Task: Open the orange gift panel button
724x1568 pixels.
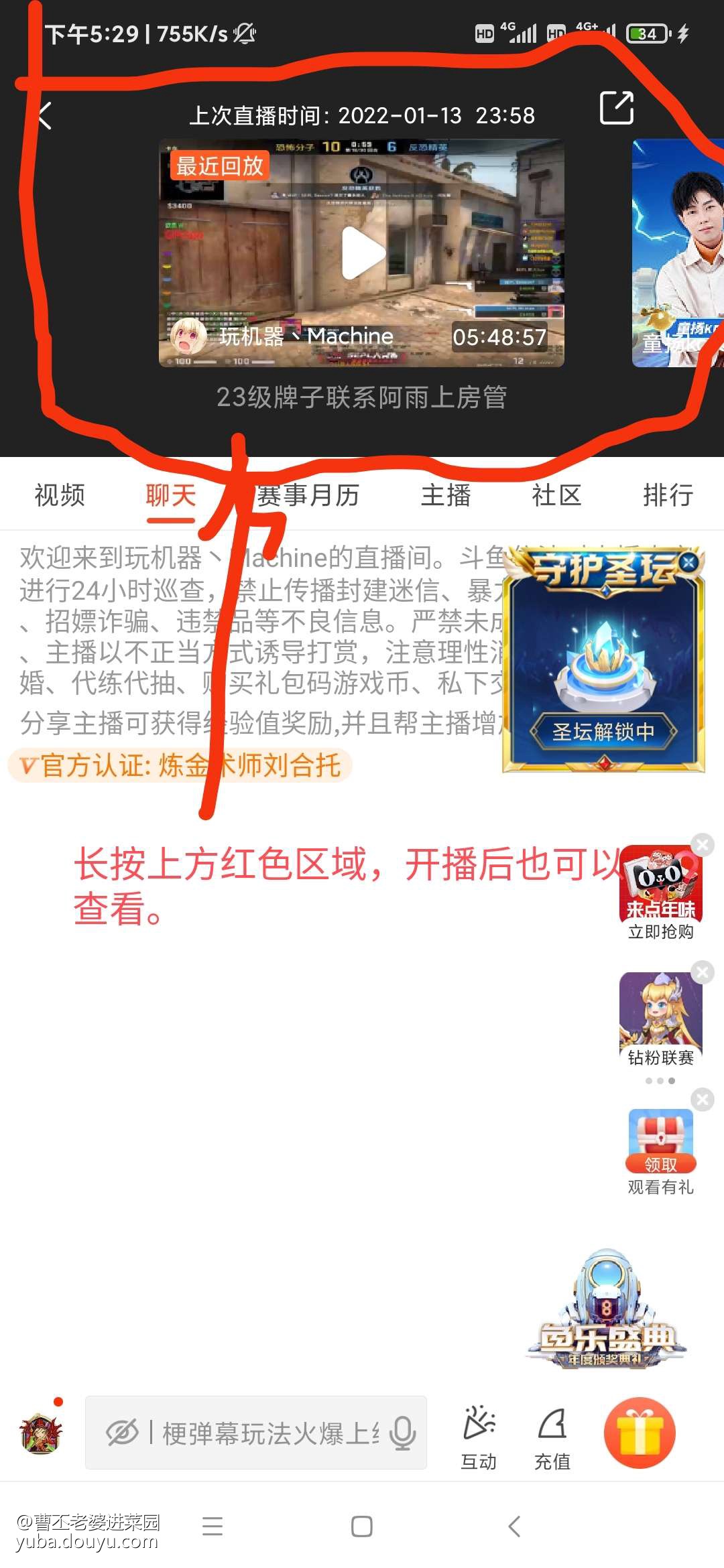Action: click(x=640, y=1433)
